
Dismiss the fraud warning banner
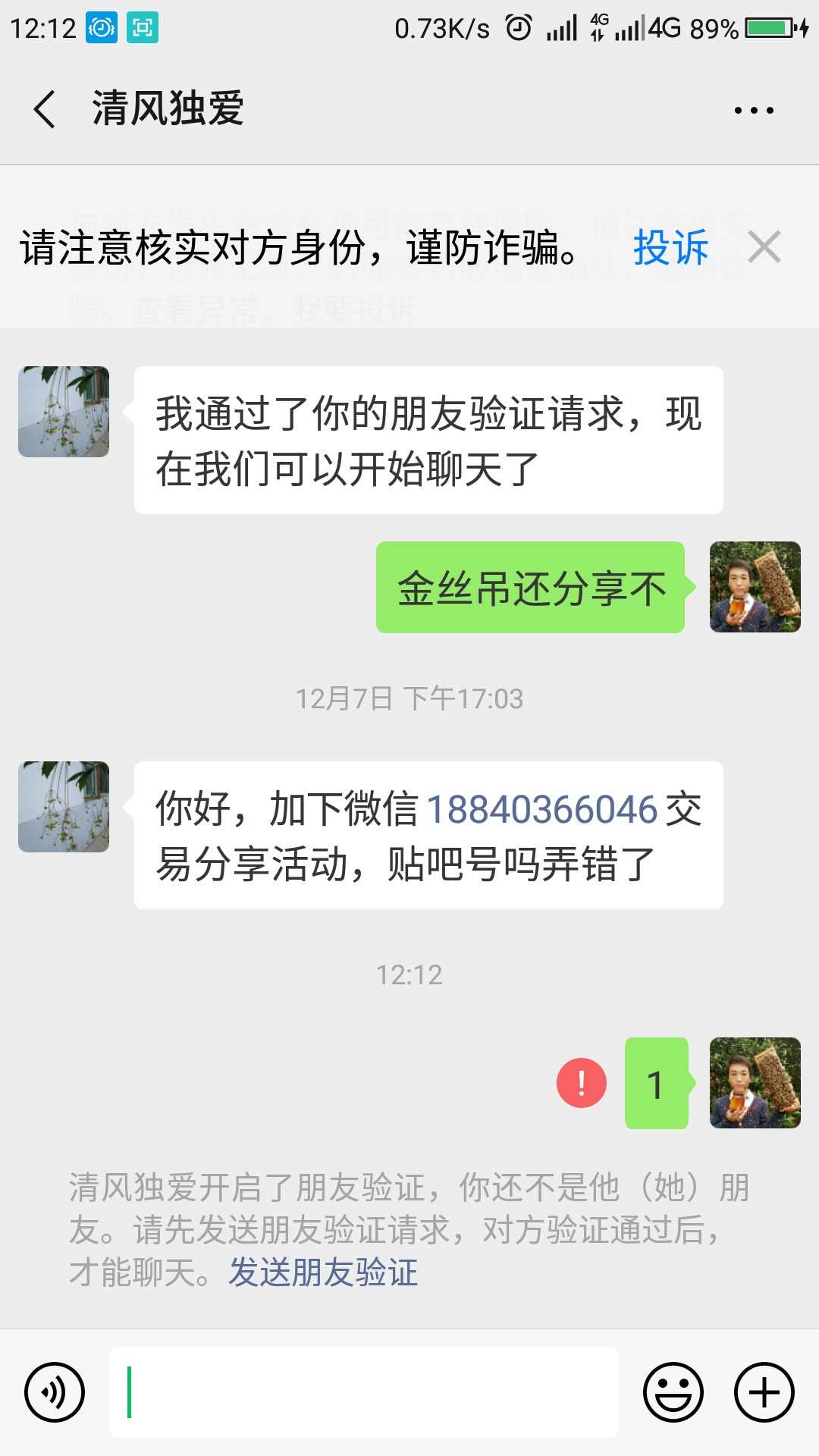[764, 247]
